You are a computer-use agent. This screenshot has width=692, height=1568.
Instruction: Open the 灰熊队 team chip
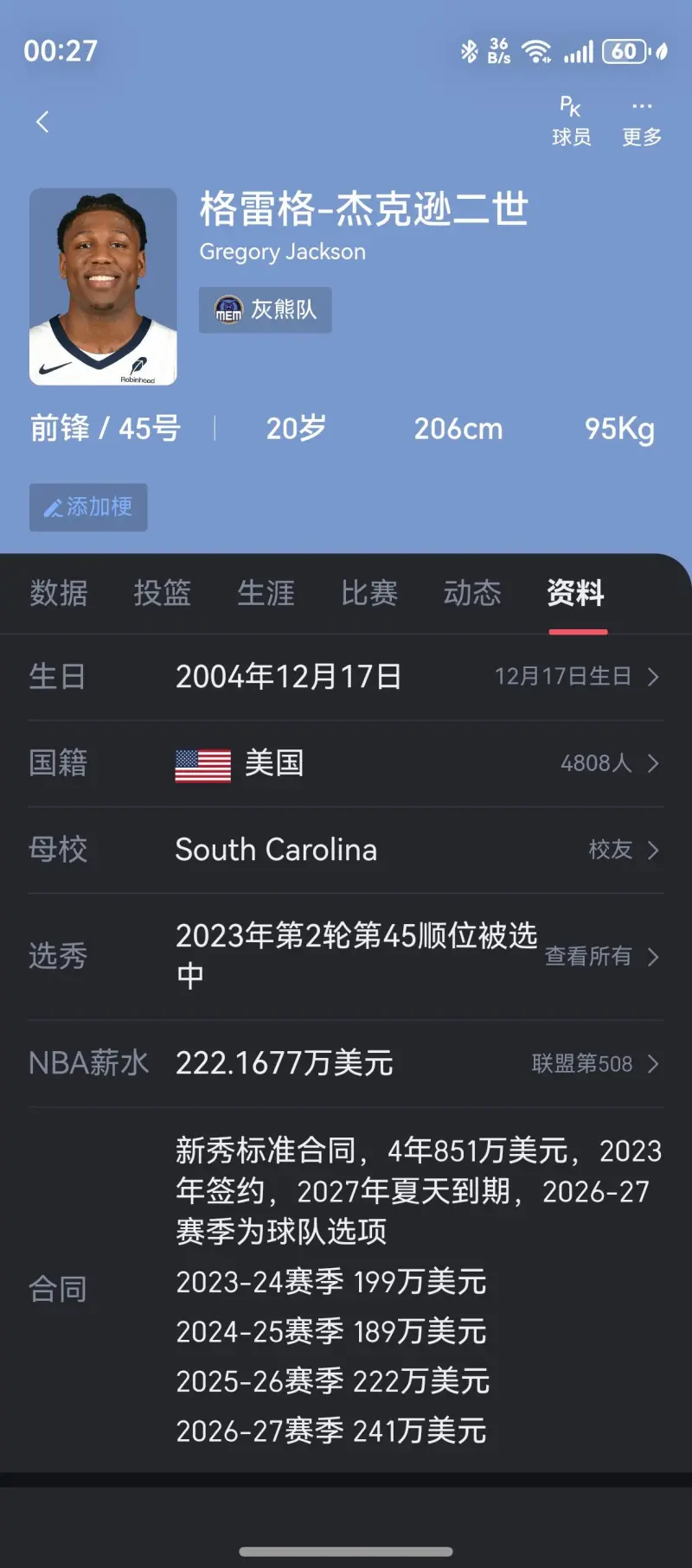tap(266, 309)
